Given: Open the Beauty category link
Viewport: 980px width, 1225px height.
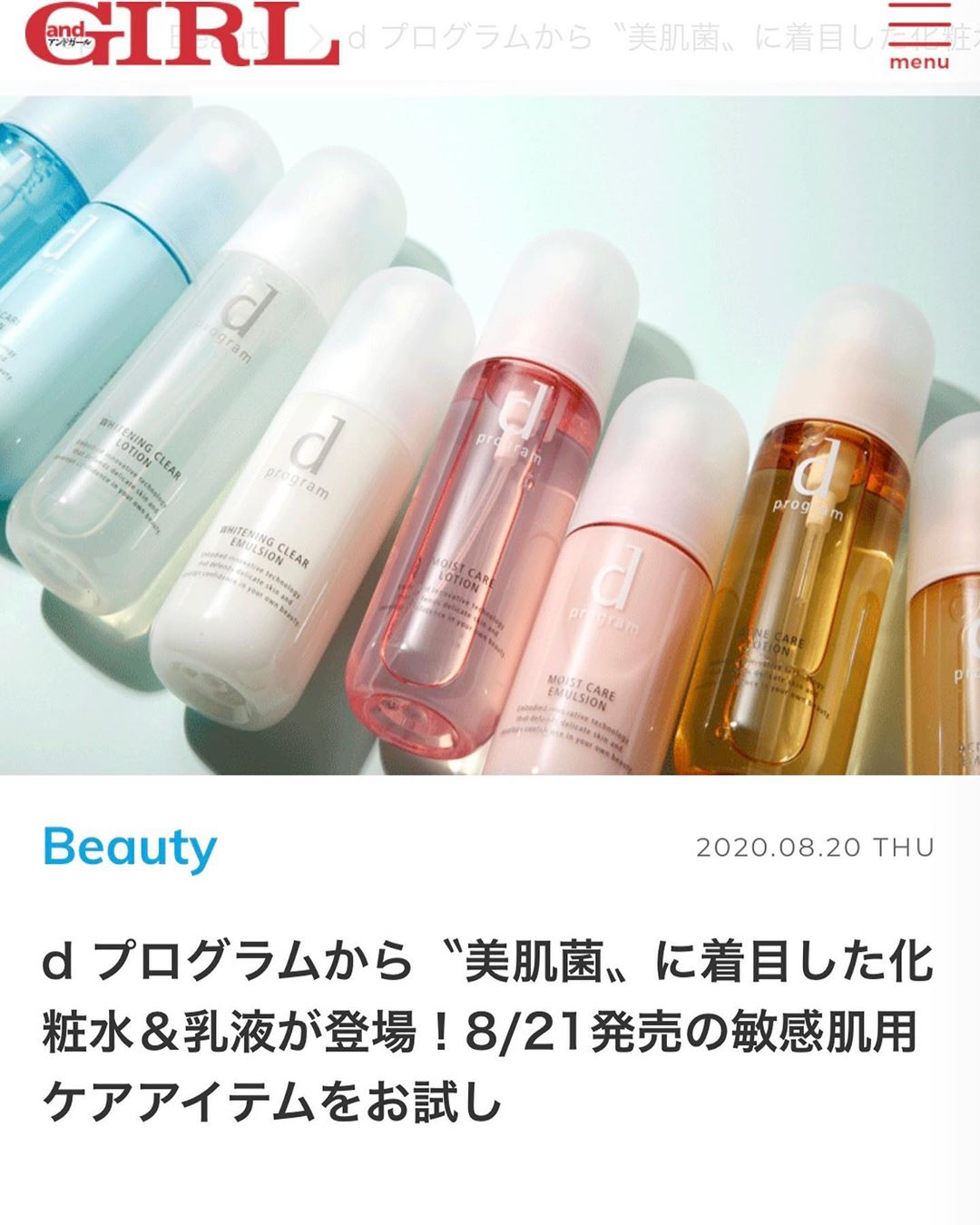Looking at the screenshot, I should pos(130,848).
